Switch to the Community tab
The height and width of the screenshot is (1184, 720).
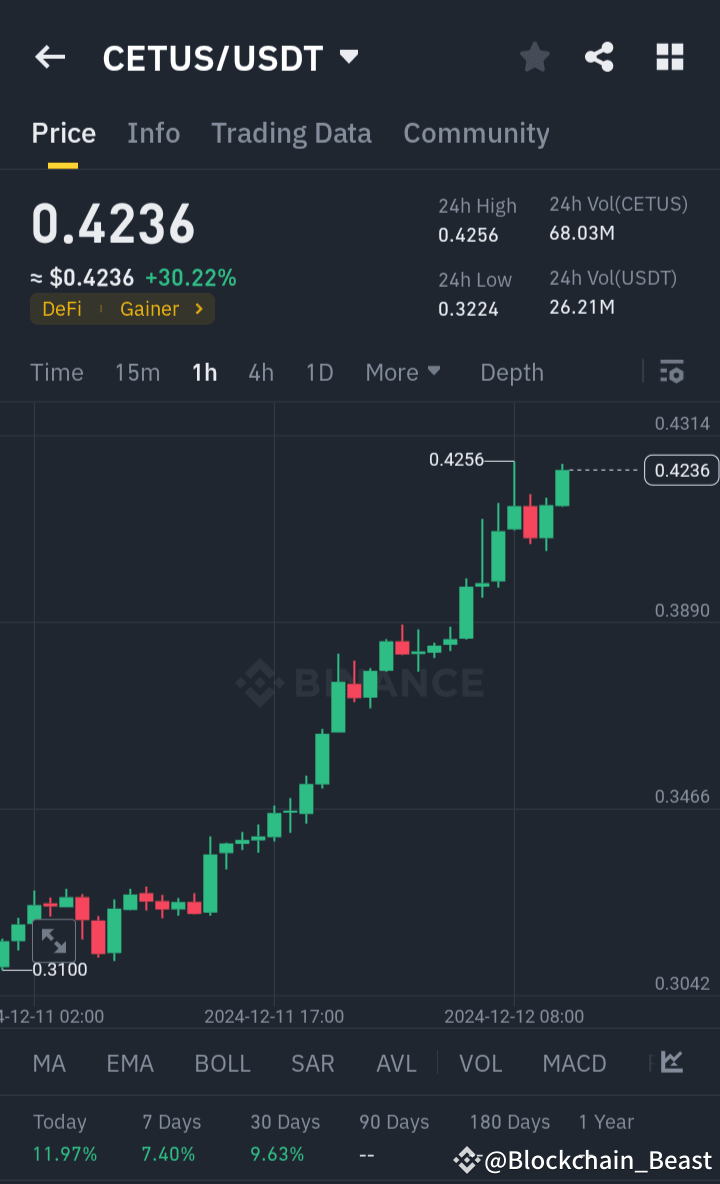pos(476,133)
